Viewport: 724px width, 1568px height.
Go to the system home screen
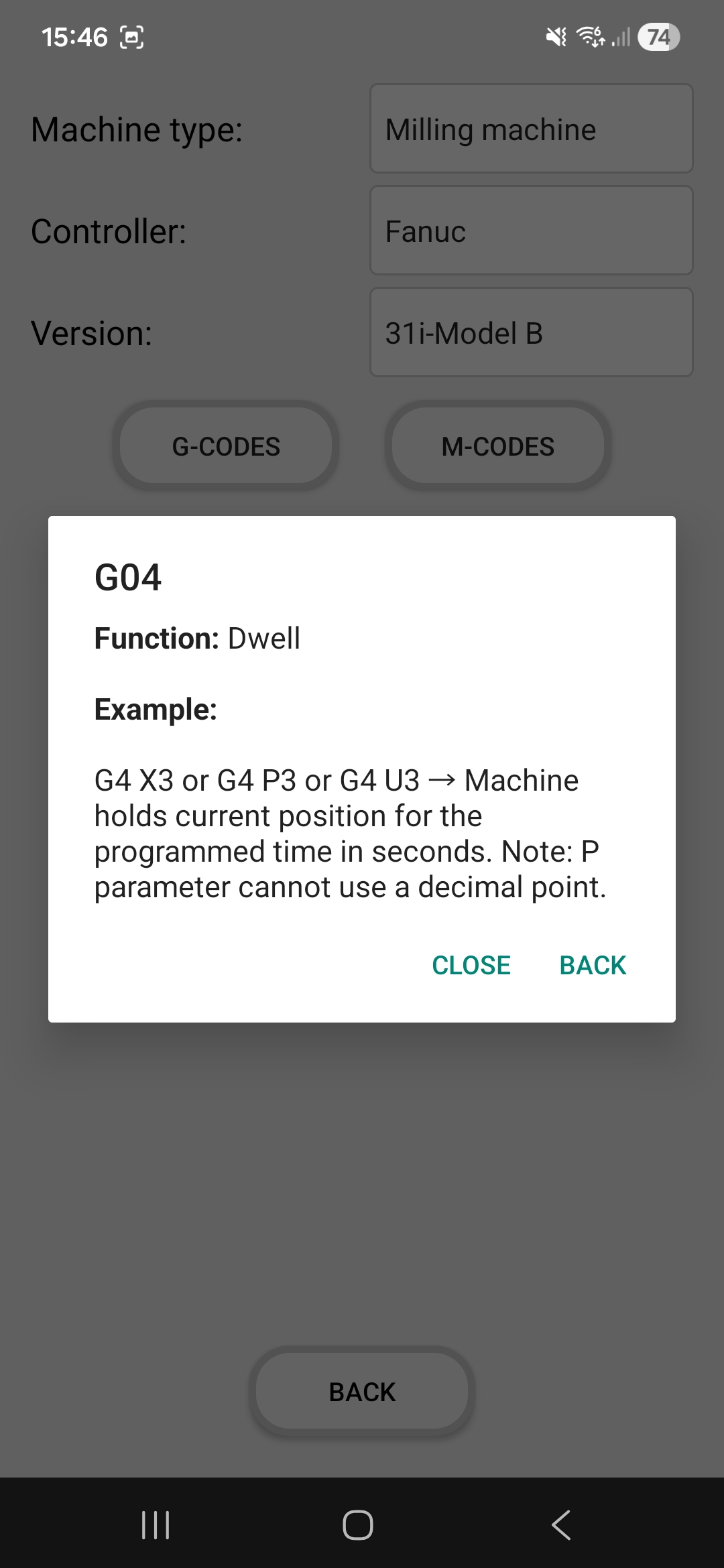coord(358,1525)
